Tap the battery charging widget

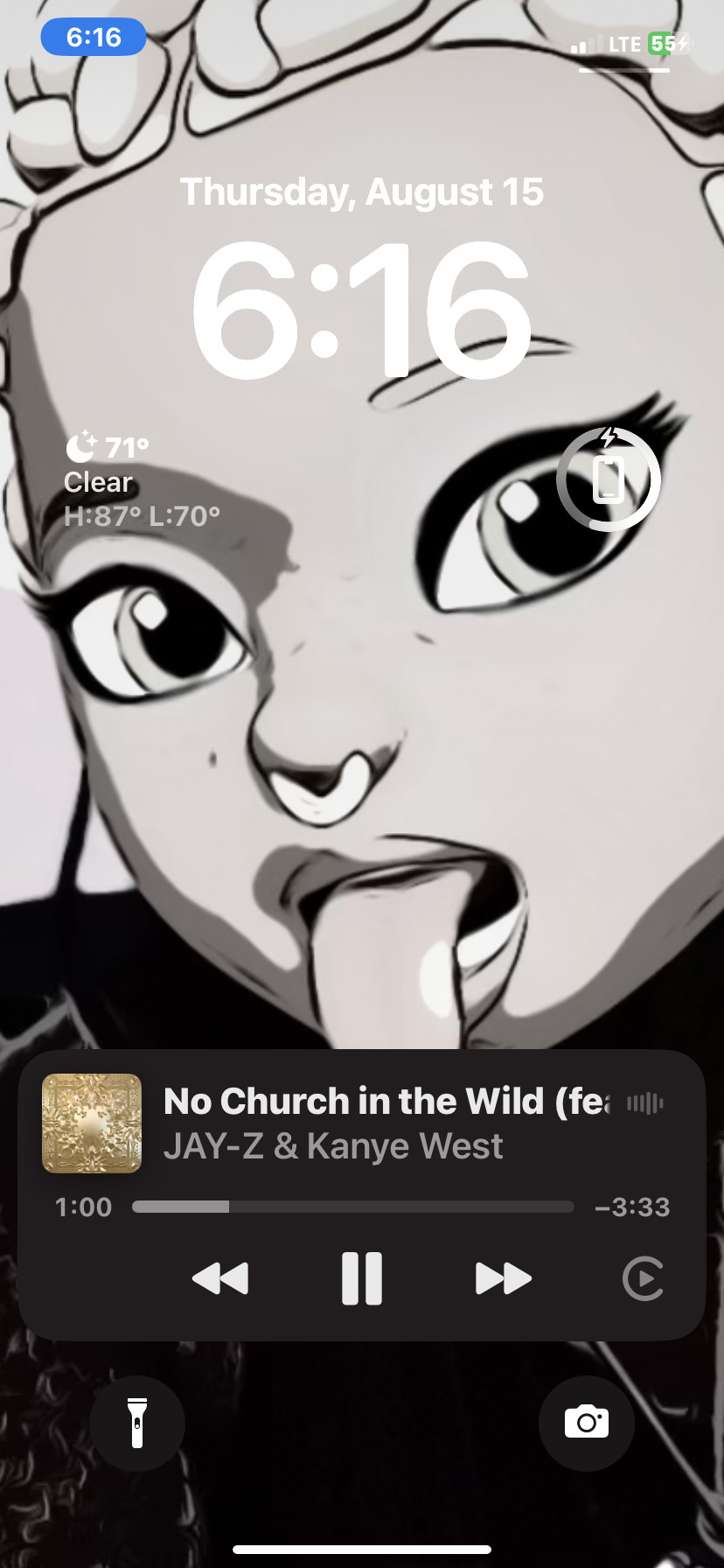pos(609,479)
